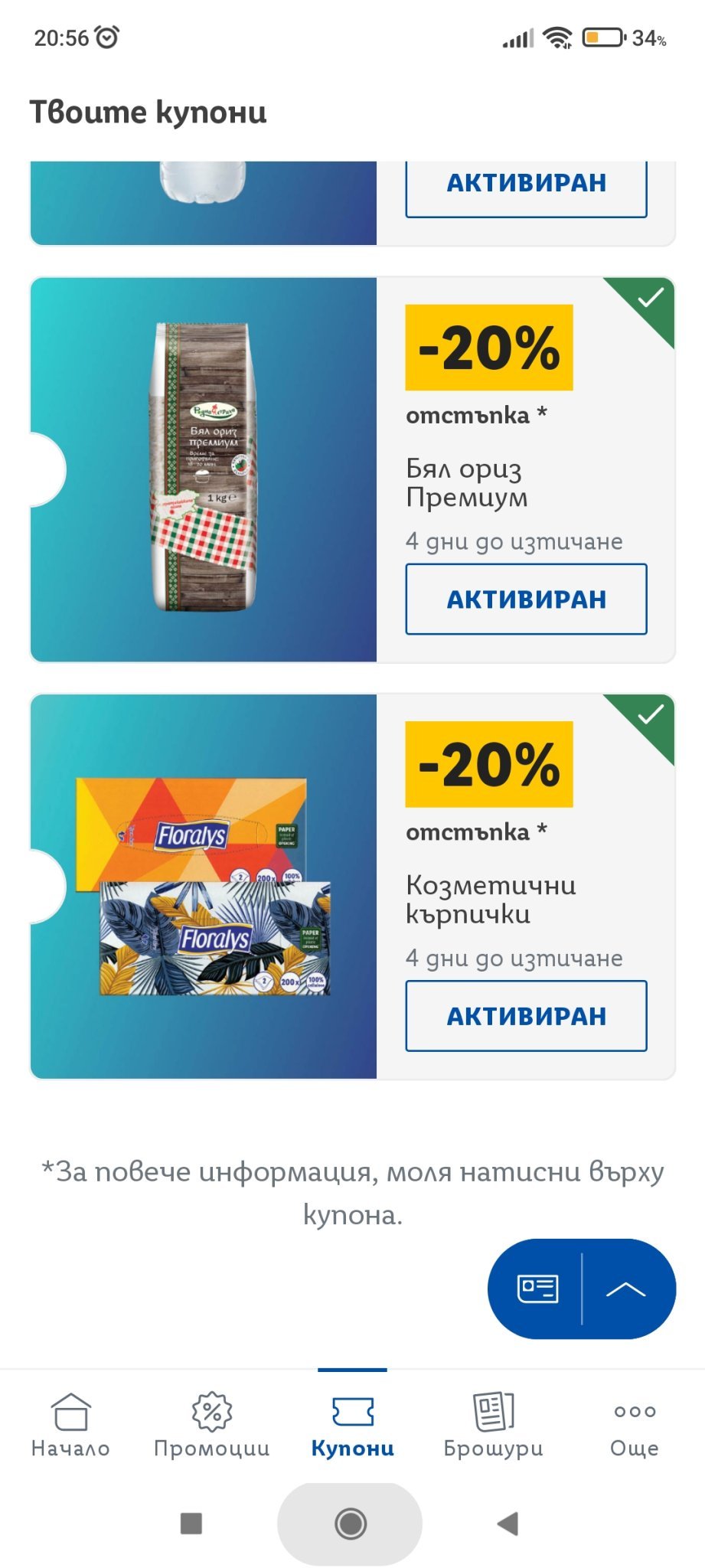Open the Козметични кърпички coupon card

coord(204,886)
